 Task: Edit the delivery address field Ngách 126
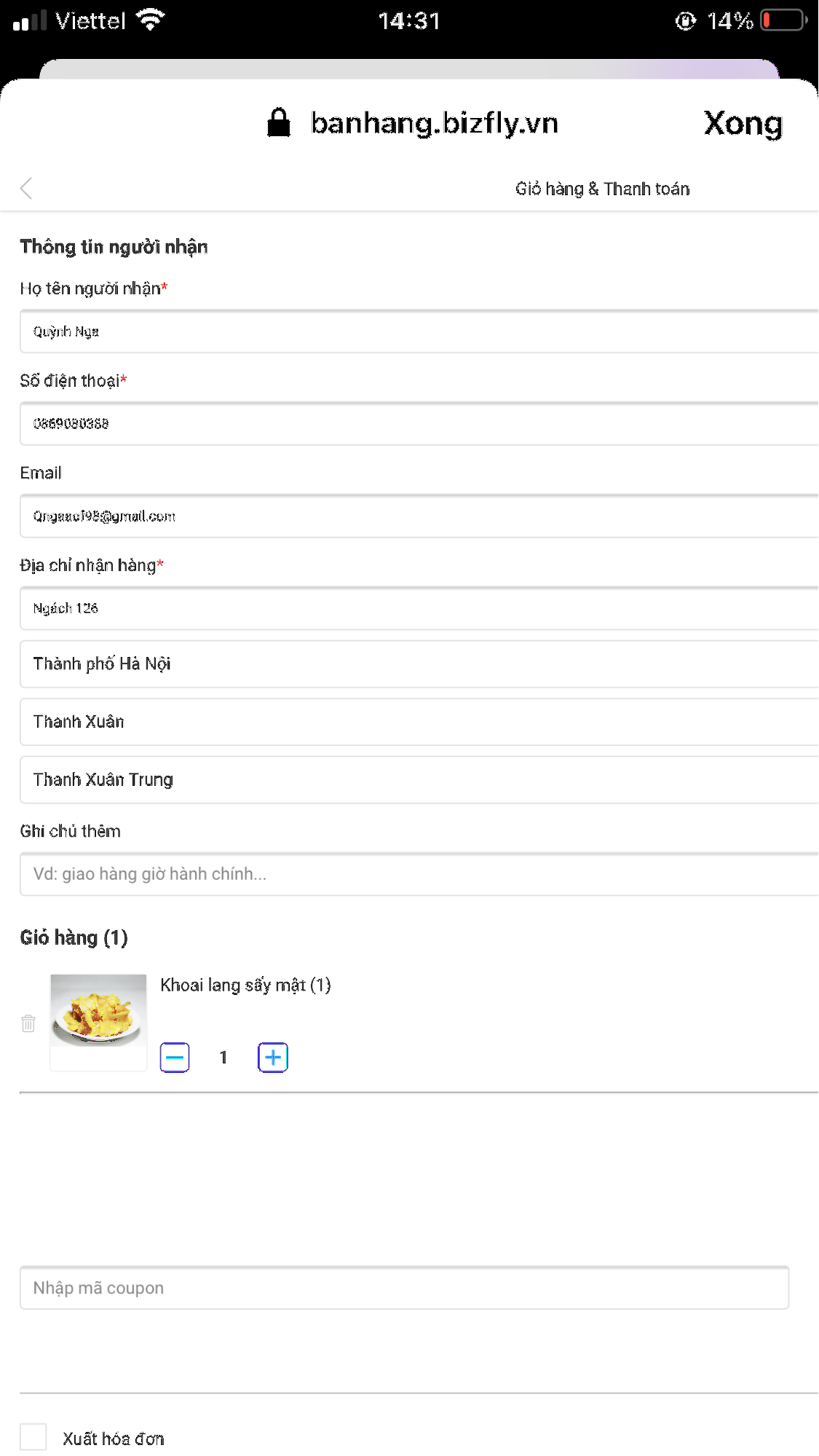pyautogui.click(x=419, y=608)
